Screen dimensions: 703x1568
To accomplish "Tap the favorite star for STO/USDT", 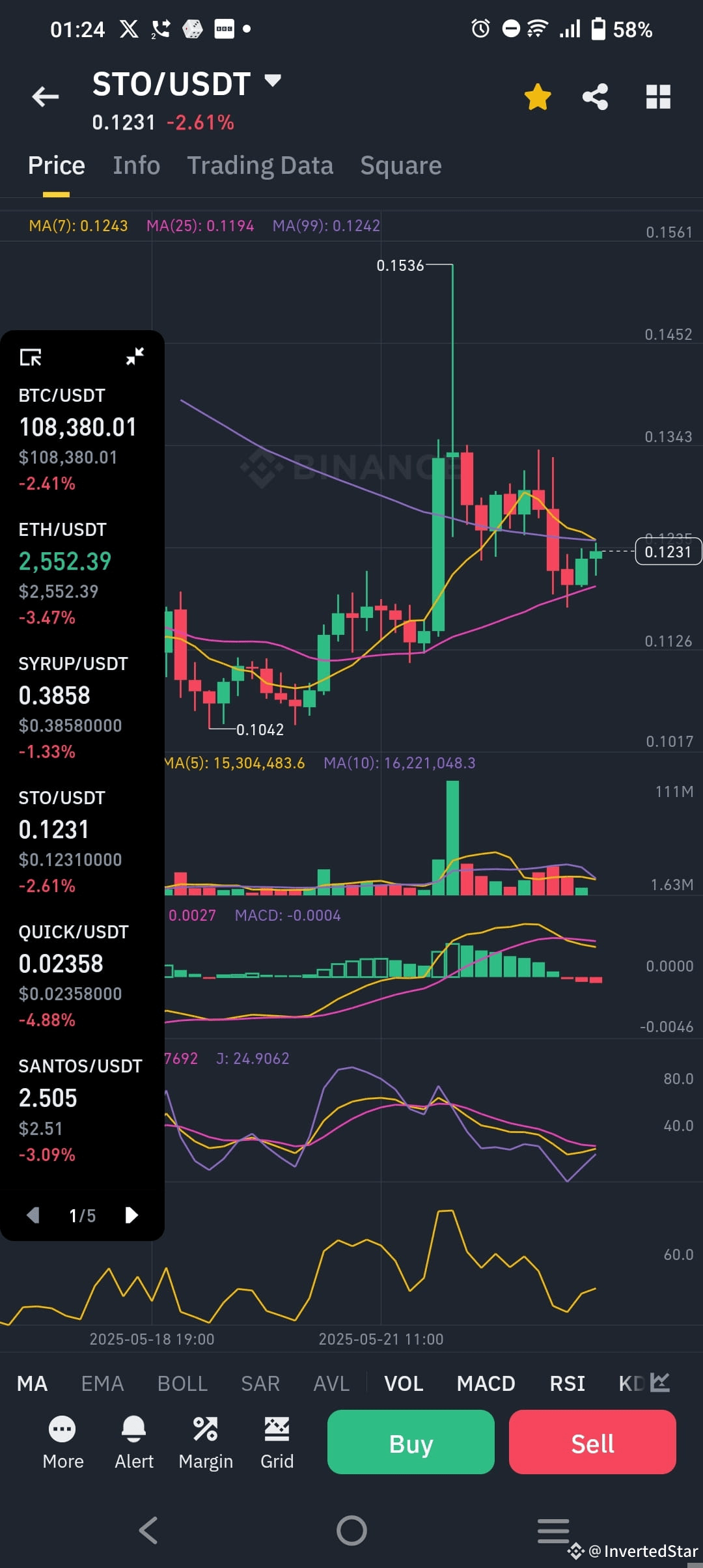I will point(538,96).
